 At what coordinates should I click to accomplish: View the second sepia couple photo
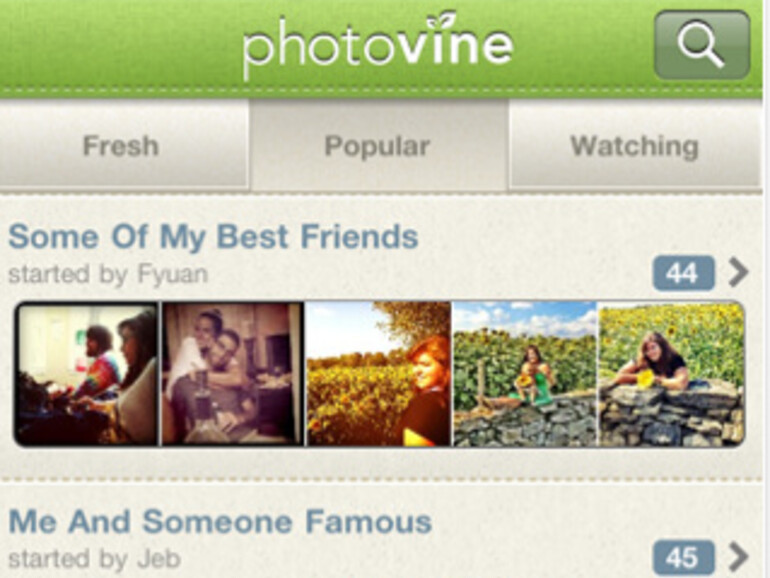[232, 374]
